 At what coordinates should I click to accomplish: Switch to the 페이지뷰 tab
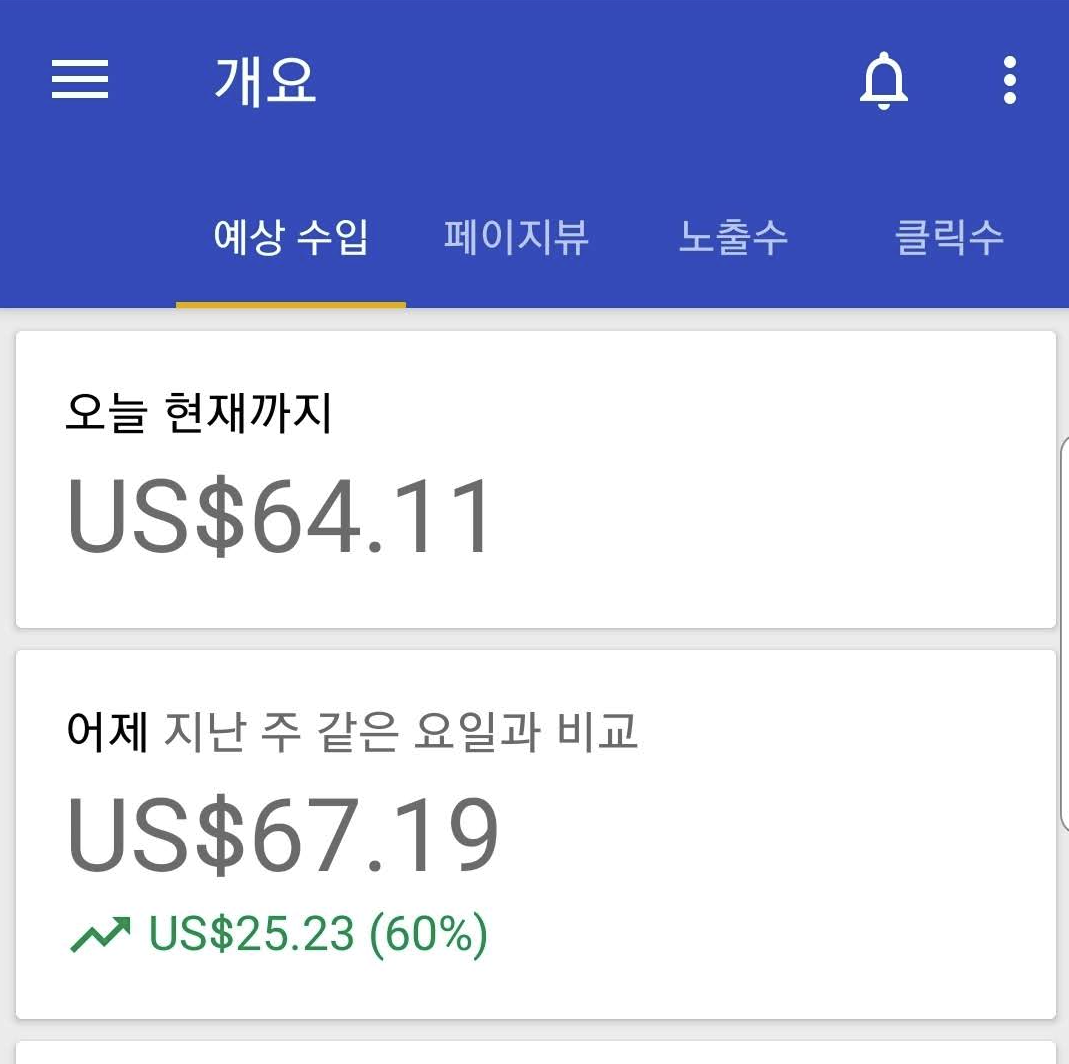516,237
